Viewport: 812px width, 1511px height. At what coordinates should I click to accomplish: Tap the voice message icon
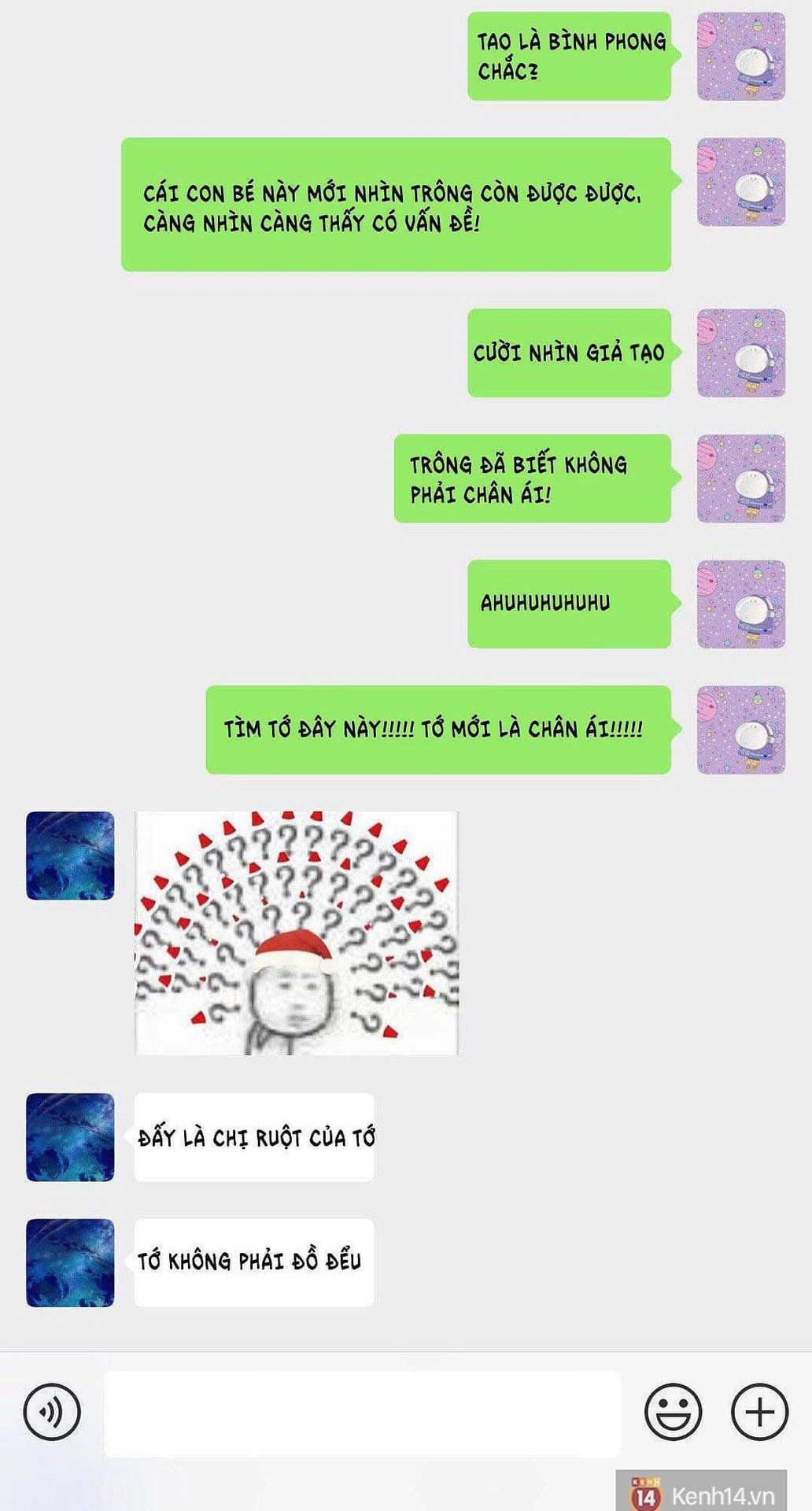pos(52,1412)
